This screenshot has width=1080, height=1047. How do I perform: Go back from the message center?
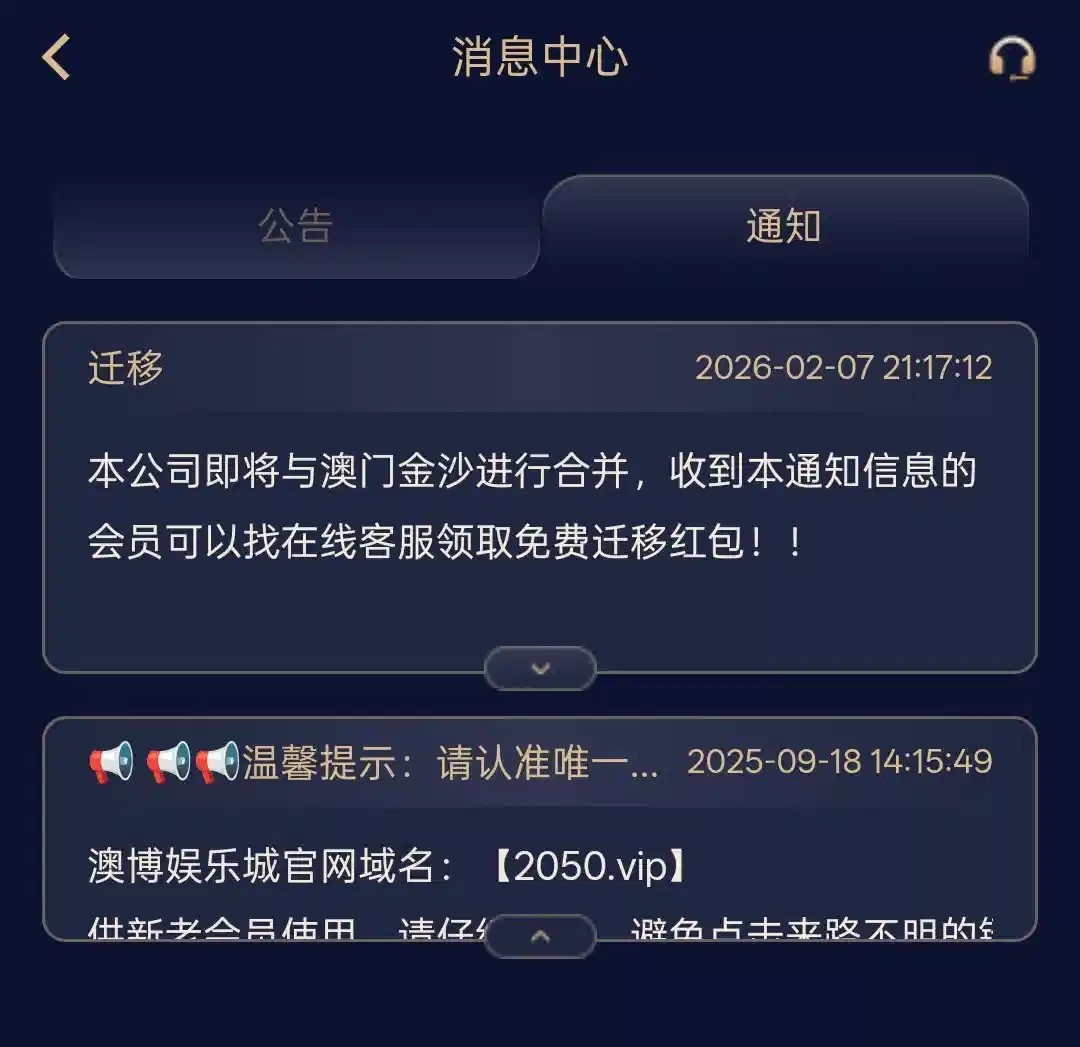coord(57,57)
